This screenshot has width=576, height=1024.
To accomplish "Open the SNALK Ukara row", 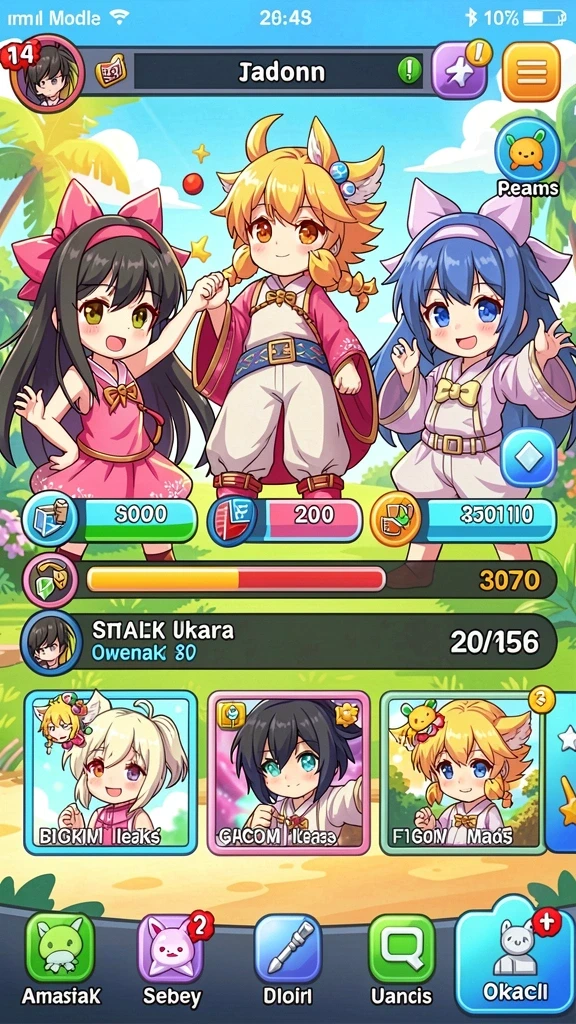I will (x=289, y=642).
